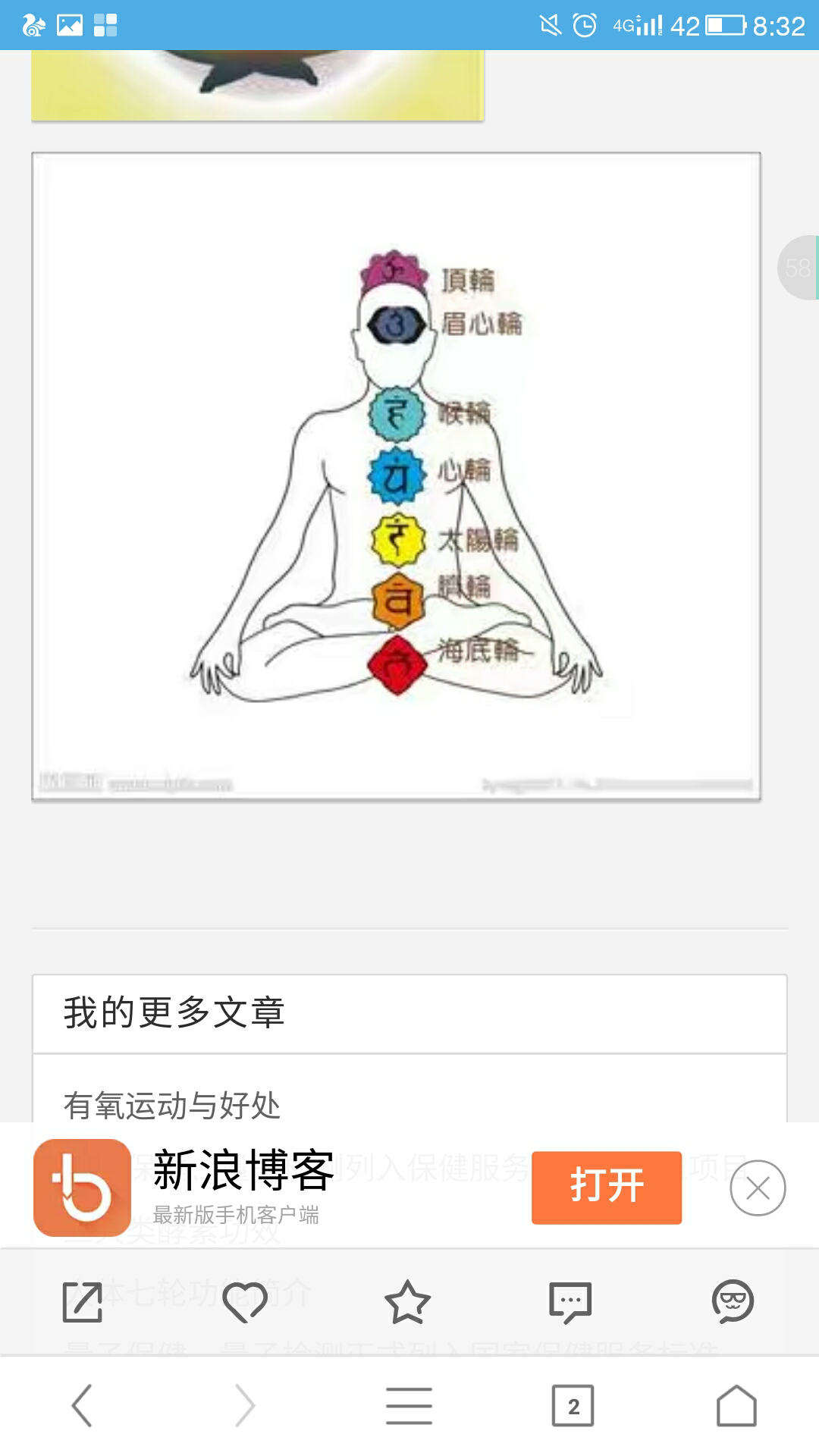This screenshot has width=819, height=1456.
Task: Share this blog article
Action: (x=82, y=1302)
